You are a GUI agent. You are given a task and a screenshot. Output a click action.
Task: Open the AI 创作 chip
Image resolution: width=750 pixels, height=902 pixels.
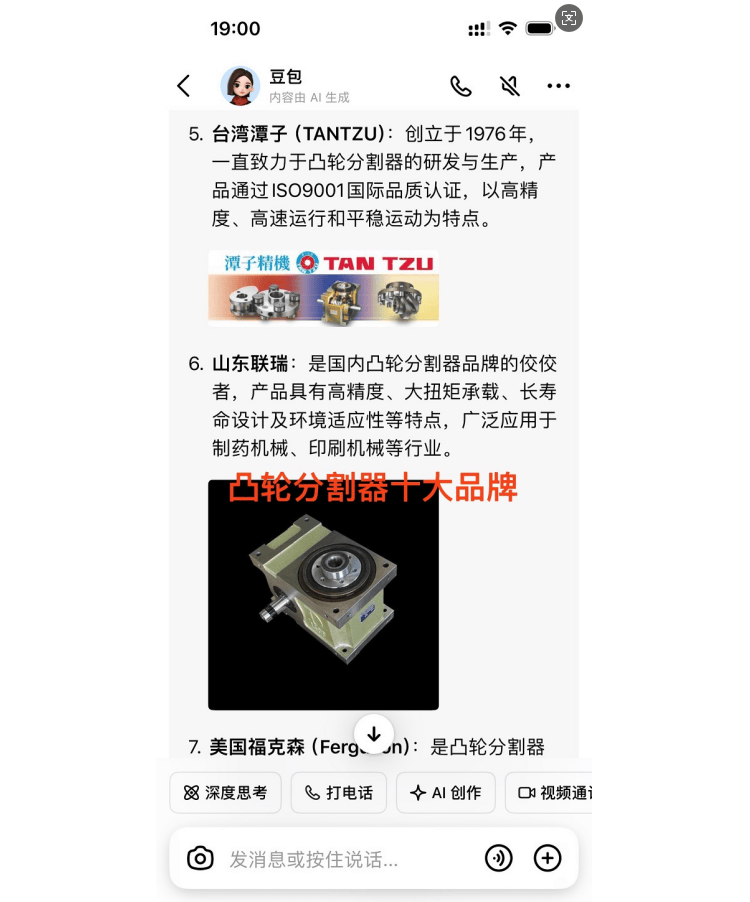point(446,793)
